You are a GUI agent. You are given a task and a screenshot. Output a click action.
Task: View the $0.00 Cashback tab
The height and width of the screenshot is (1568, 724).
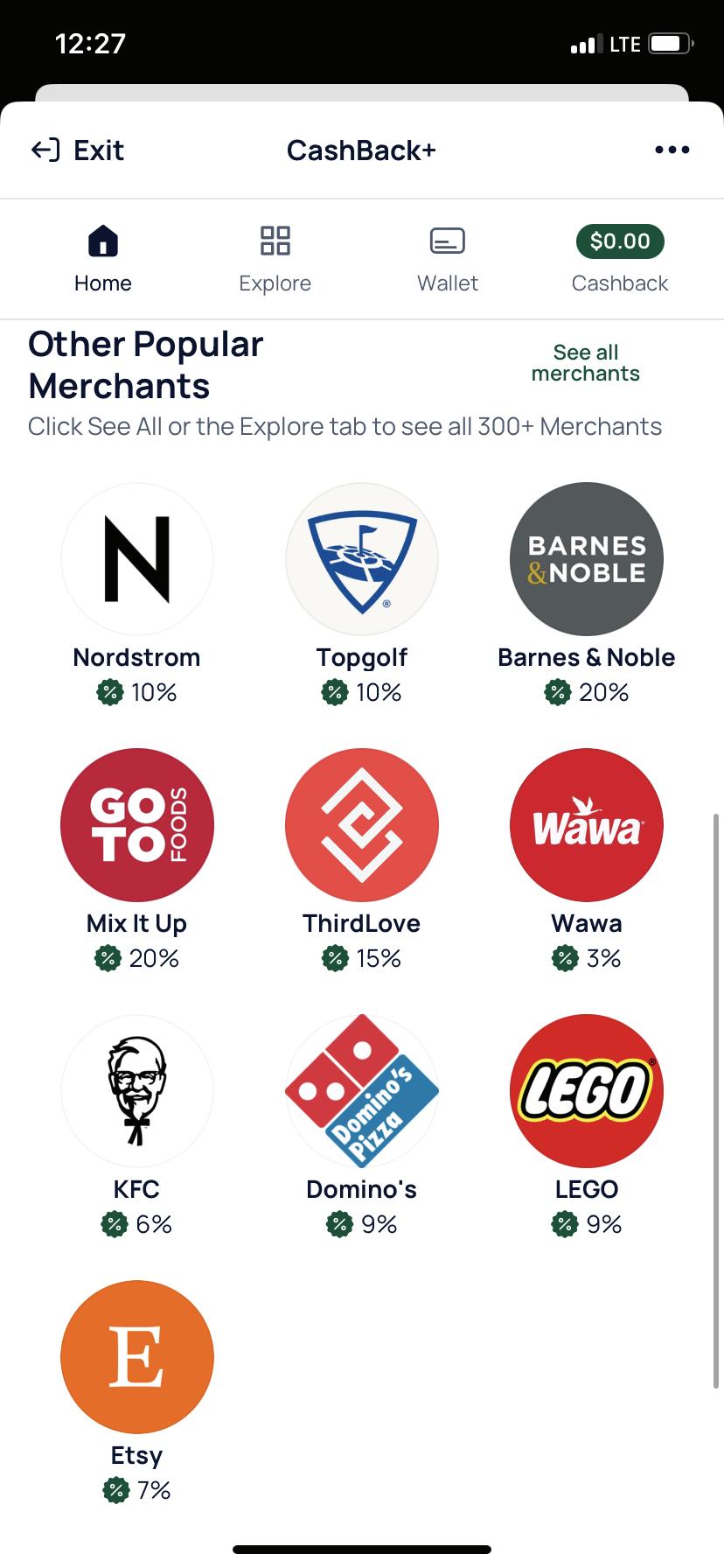click(x=619, y=259)
